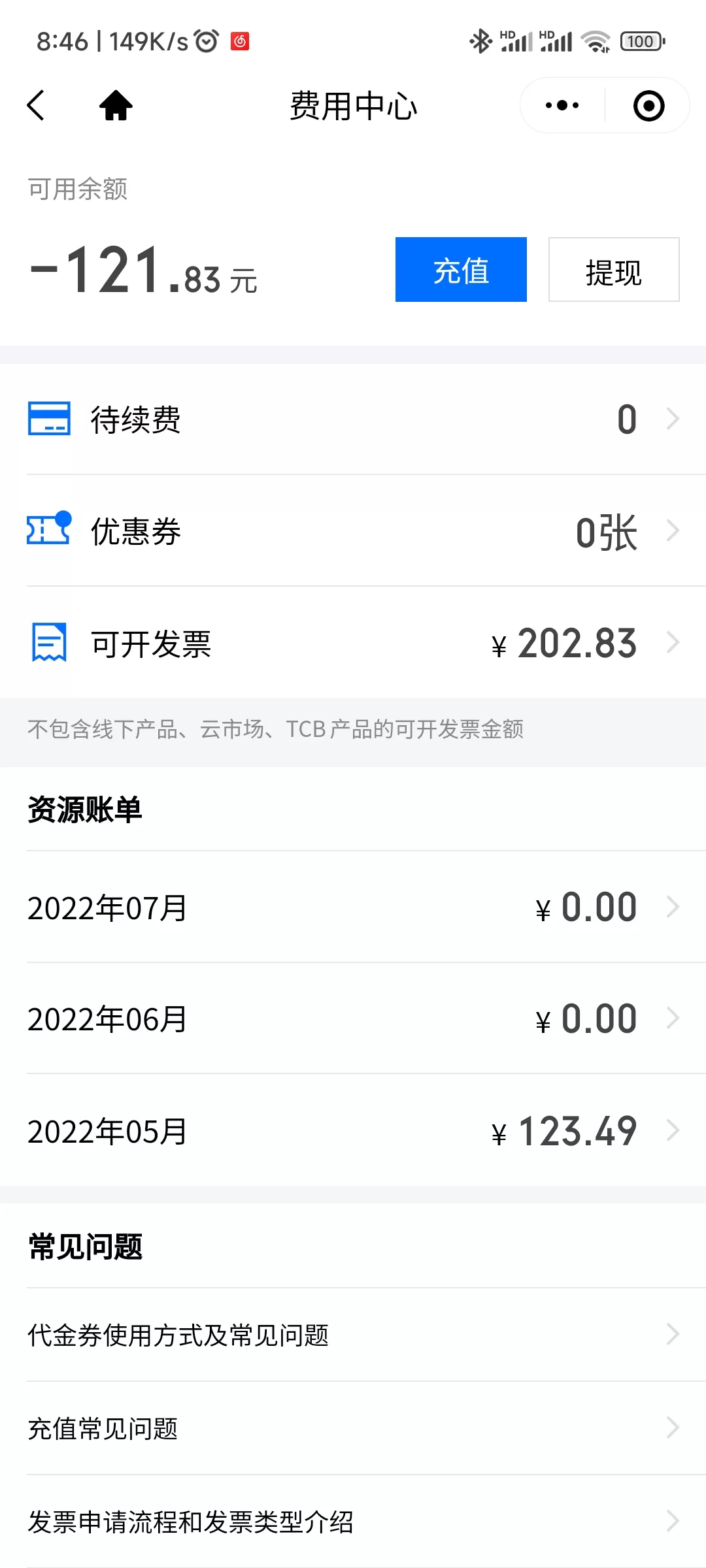The width and height of the screenshot is (706, 1568).
Task: Return to the mini program home
Action: tap(116, 106)
